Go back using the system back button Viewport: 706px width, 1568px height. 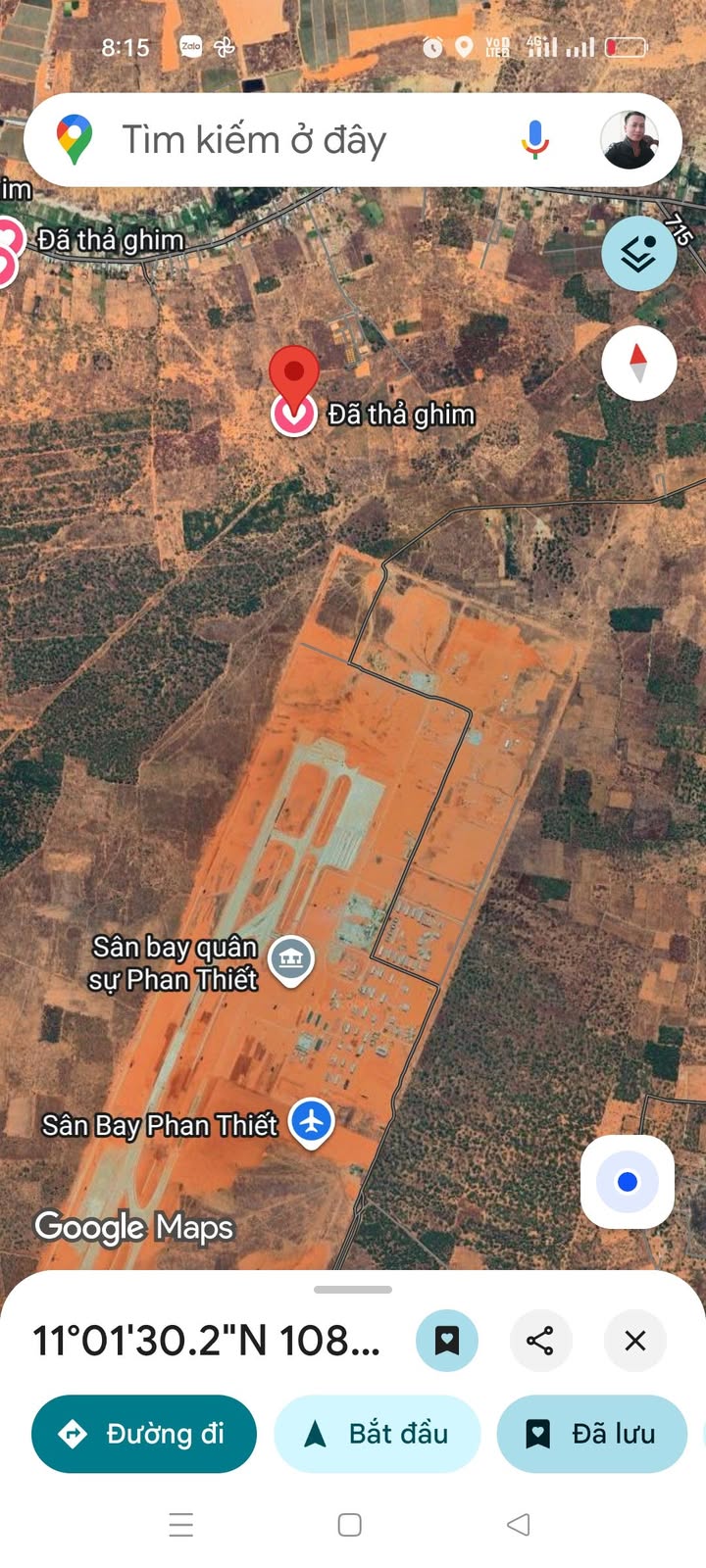click(x=519, y=1524)
